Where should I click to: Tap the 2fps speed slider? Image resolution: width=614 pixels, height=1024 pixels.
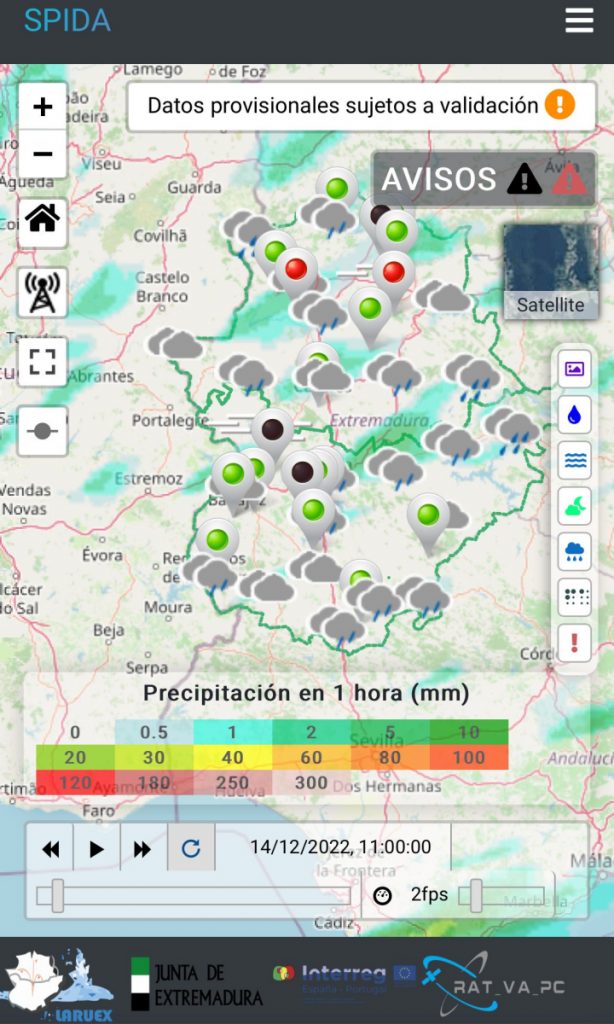pyautogui.click(x=501, y=895)
